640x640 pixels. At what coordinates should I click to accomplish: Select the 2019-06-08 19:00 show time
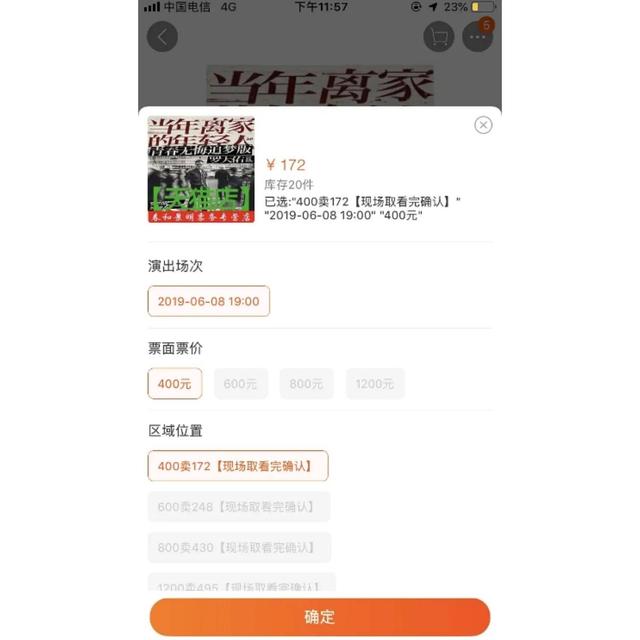[x=208, y=301]
